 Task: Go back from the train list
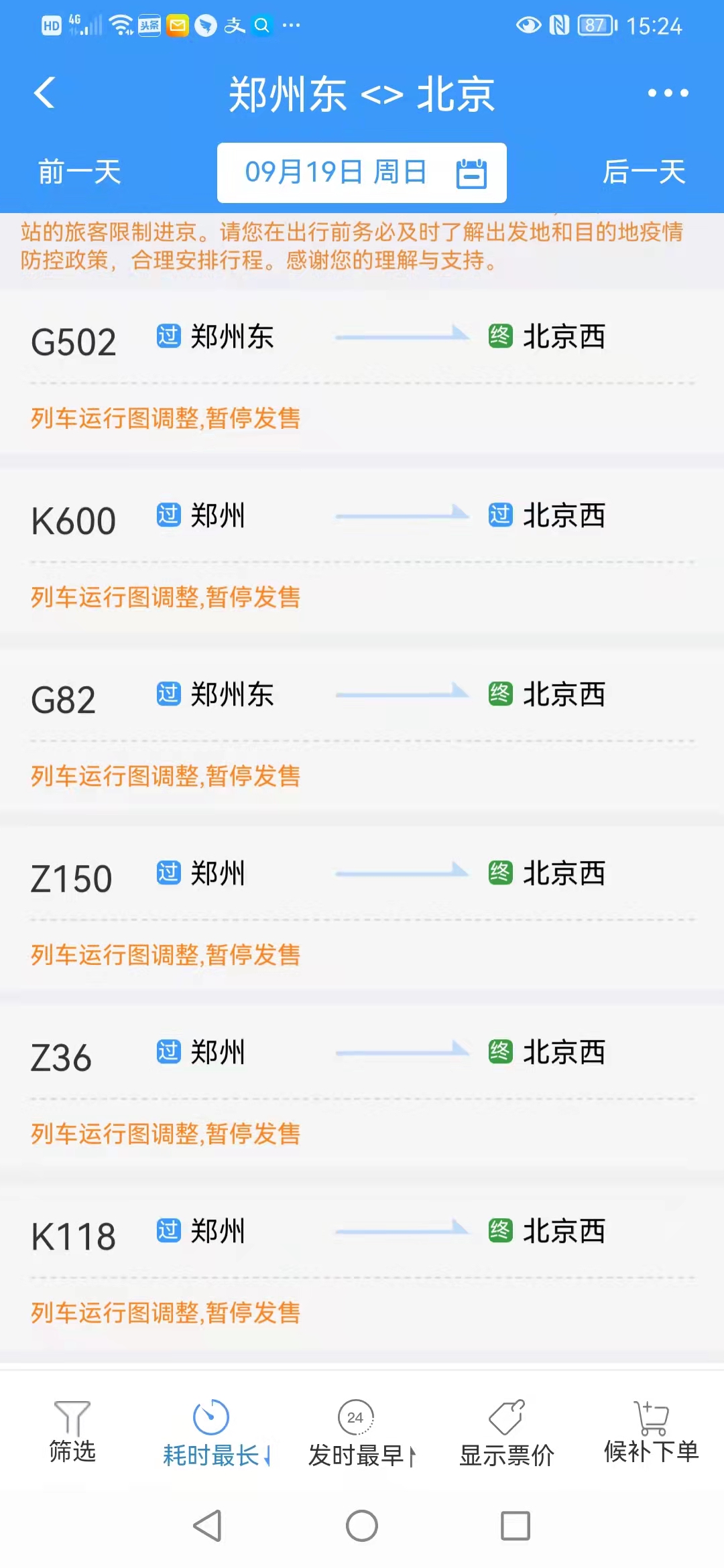pyautogui.click(x=44, y=93)
